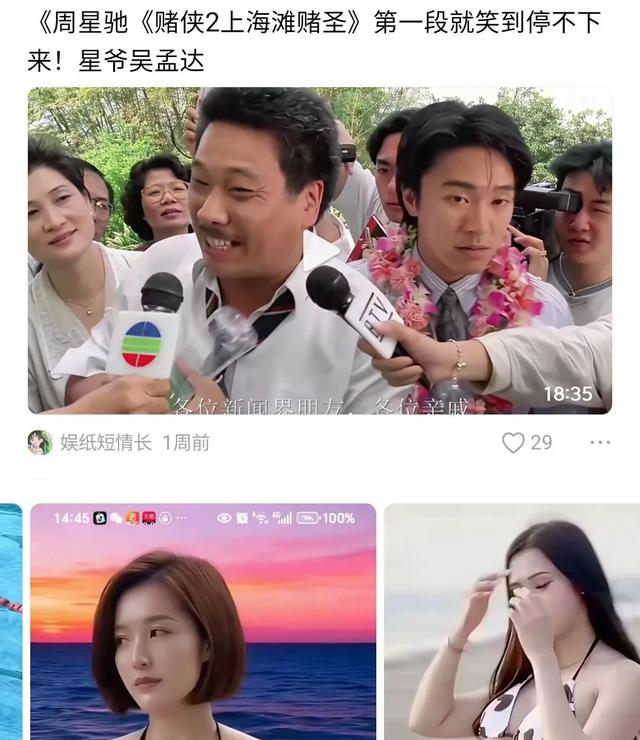Like the 赌侠2 video post
640x740 pixels.
point(513,443)
